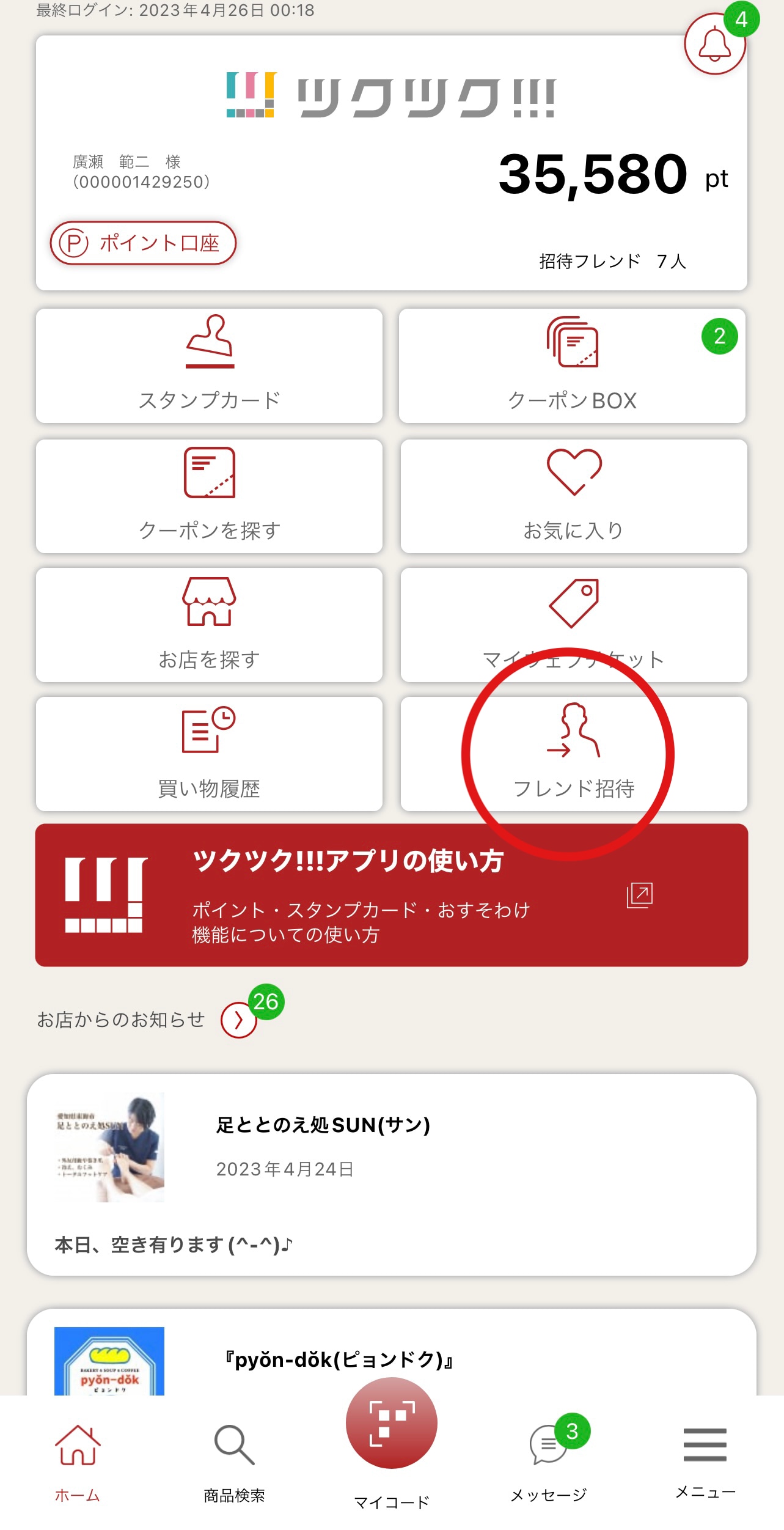The width and height of the screenshot is (784, 1530).
Task: Switch to メッセージ tab
Action: [x=548, y=1461]
